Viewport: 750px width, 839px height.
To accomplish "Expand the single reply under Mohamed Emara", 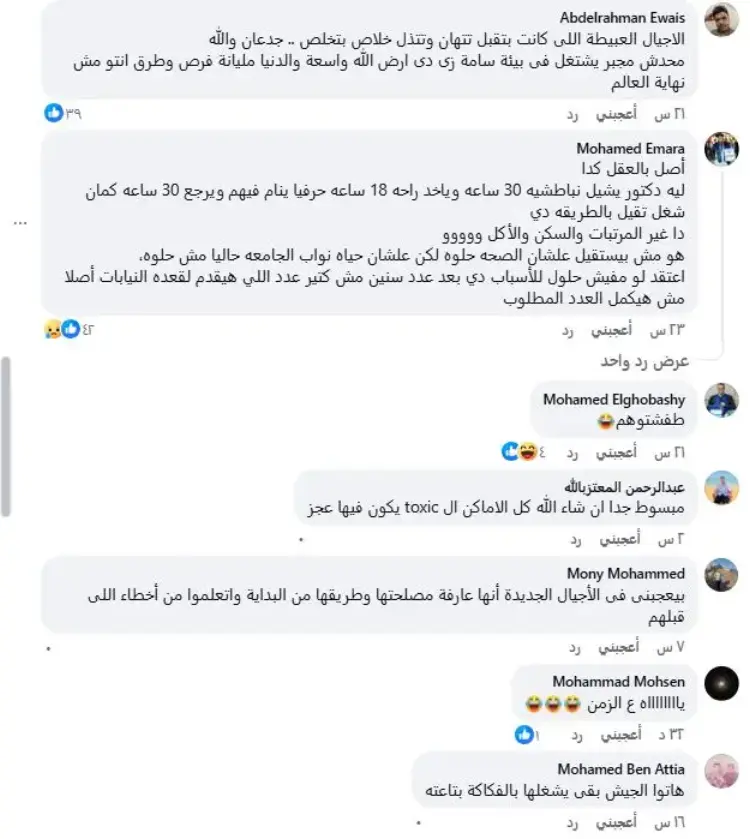I will [645, 360].
